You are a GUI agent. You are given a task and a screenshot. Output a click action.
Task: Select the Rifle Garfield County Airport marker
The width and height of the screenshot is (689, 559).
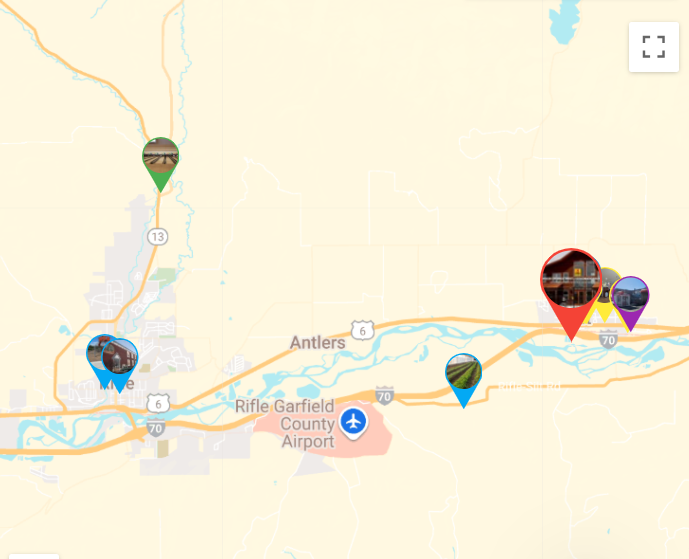[x=353, y=422]
